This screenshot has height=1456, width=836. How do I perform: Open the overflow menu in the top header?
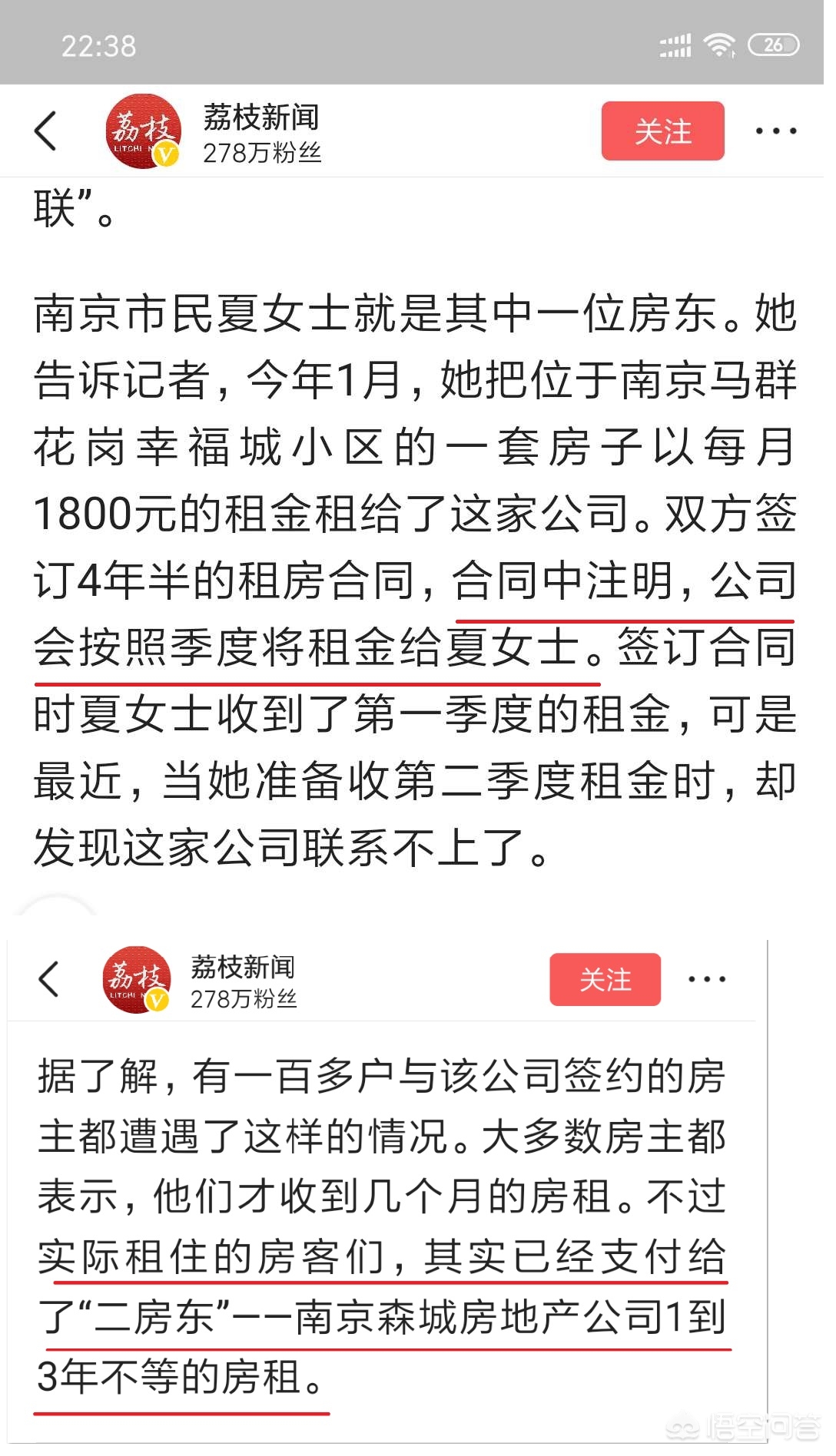775,131
